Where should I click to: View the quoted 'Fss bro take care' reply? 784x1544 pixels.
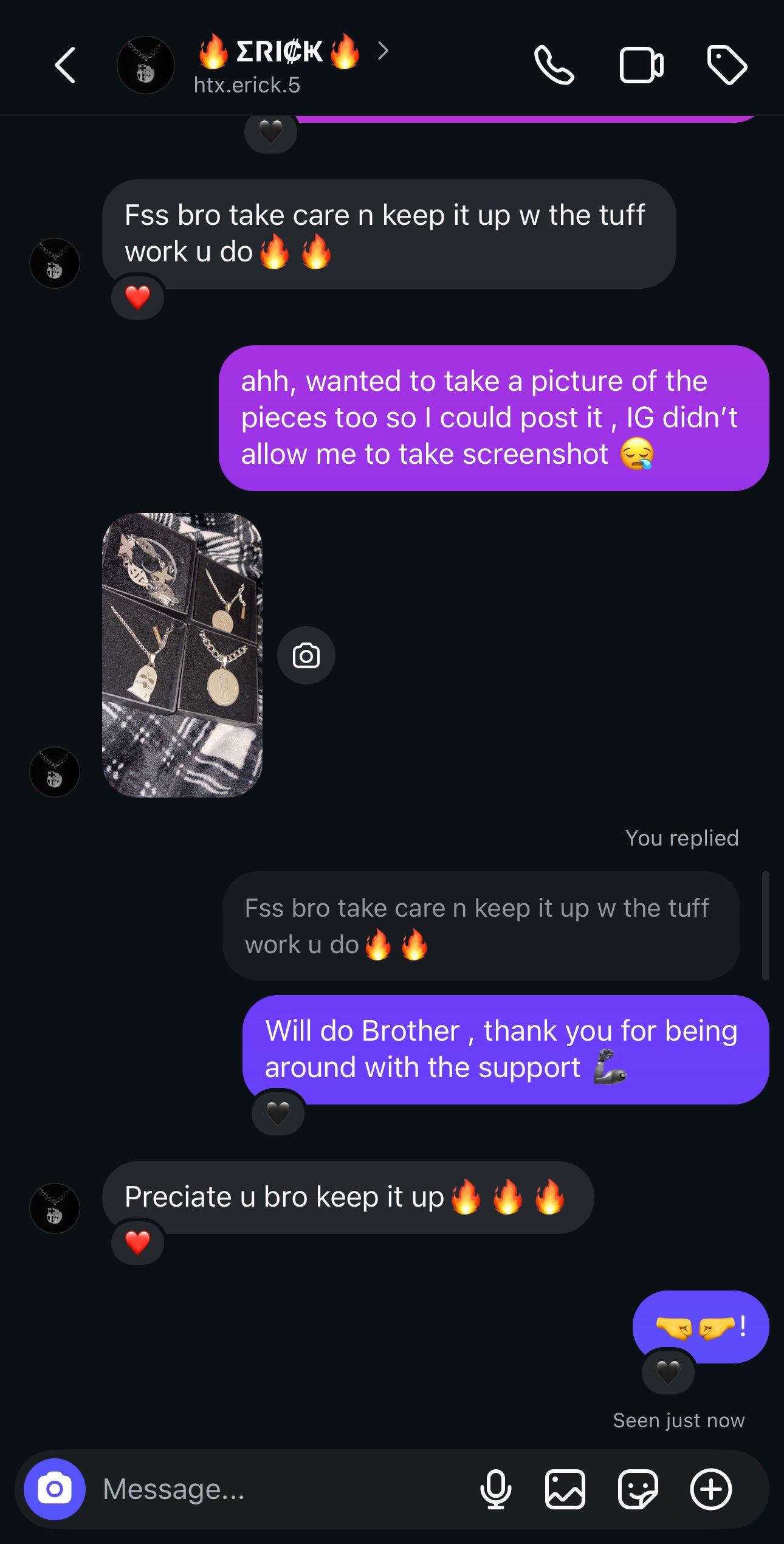[x=480, y=926]
